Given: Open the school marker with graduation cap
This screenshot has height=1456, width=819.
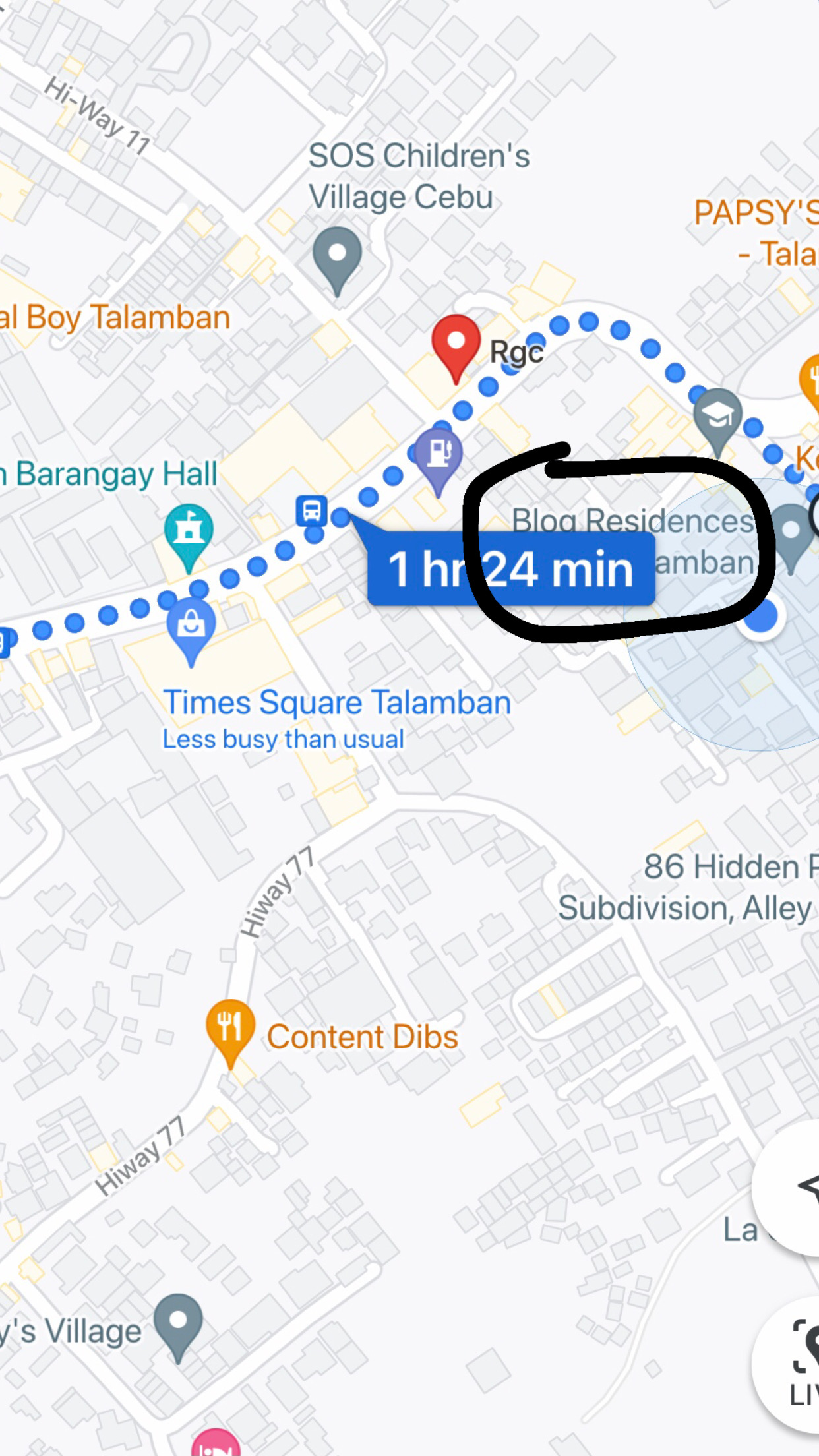Looking at the screenshot, I should [x=718, y=417].
